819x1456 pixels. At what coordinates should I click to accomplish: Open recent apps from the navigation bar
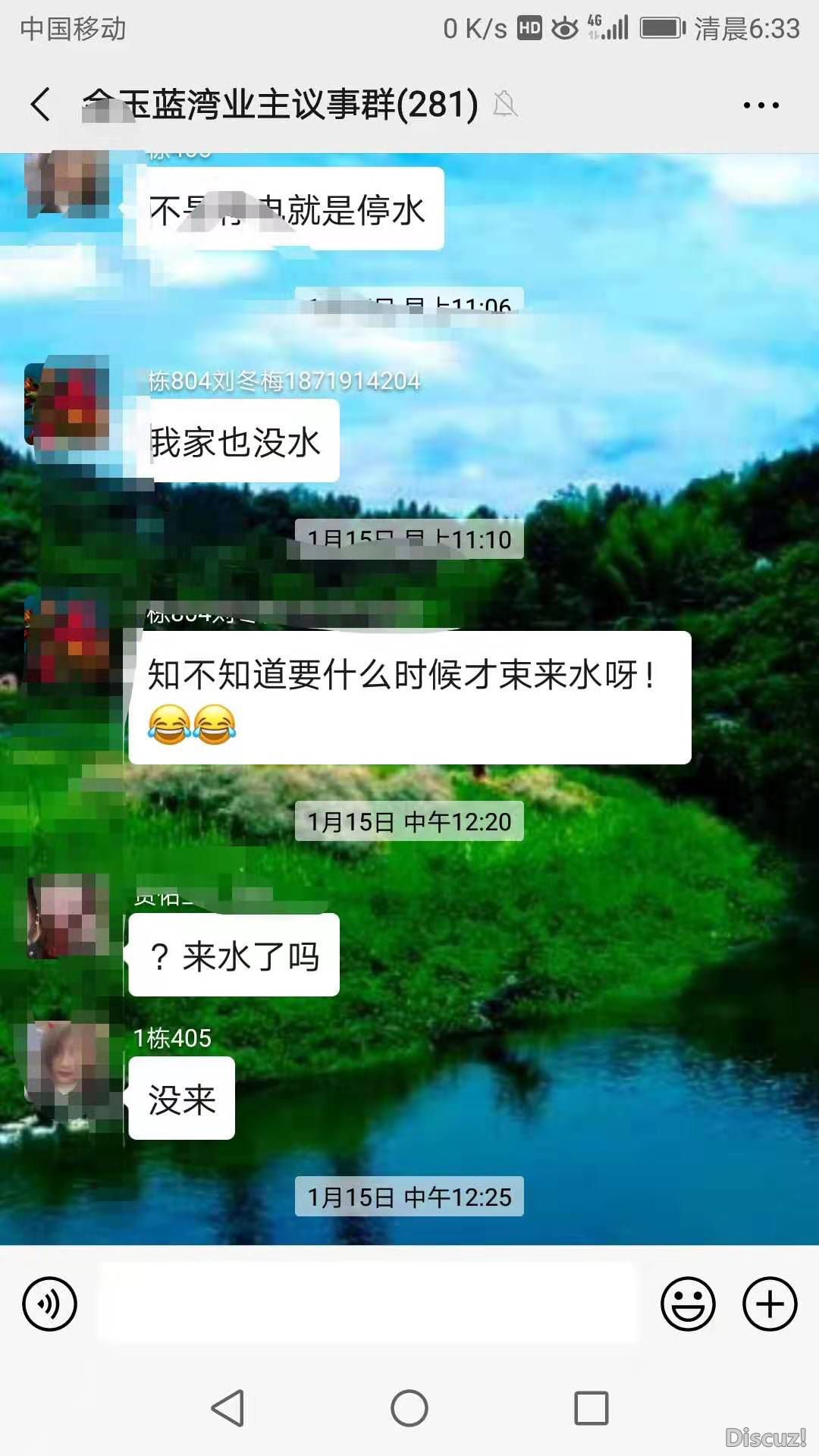tap(591, 1408)
